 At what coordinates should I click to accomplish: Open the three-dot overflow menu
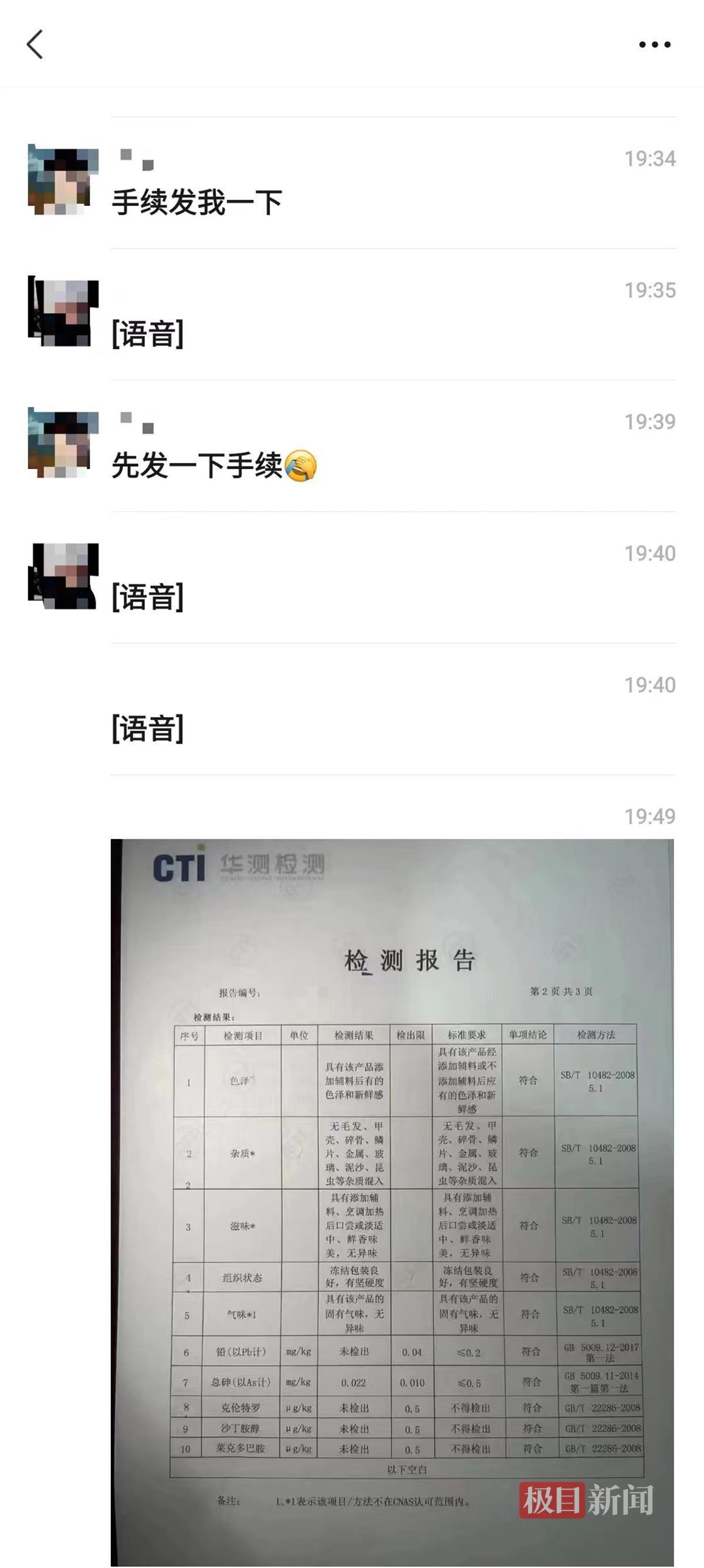(x=655, y=45)
